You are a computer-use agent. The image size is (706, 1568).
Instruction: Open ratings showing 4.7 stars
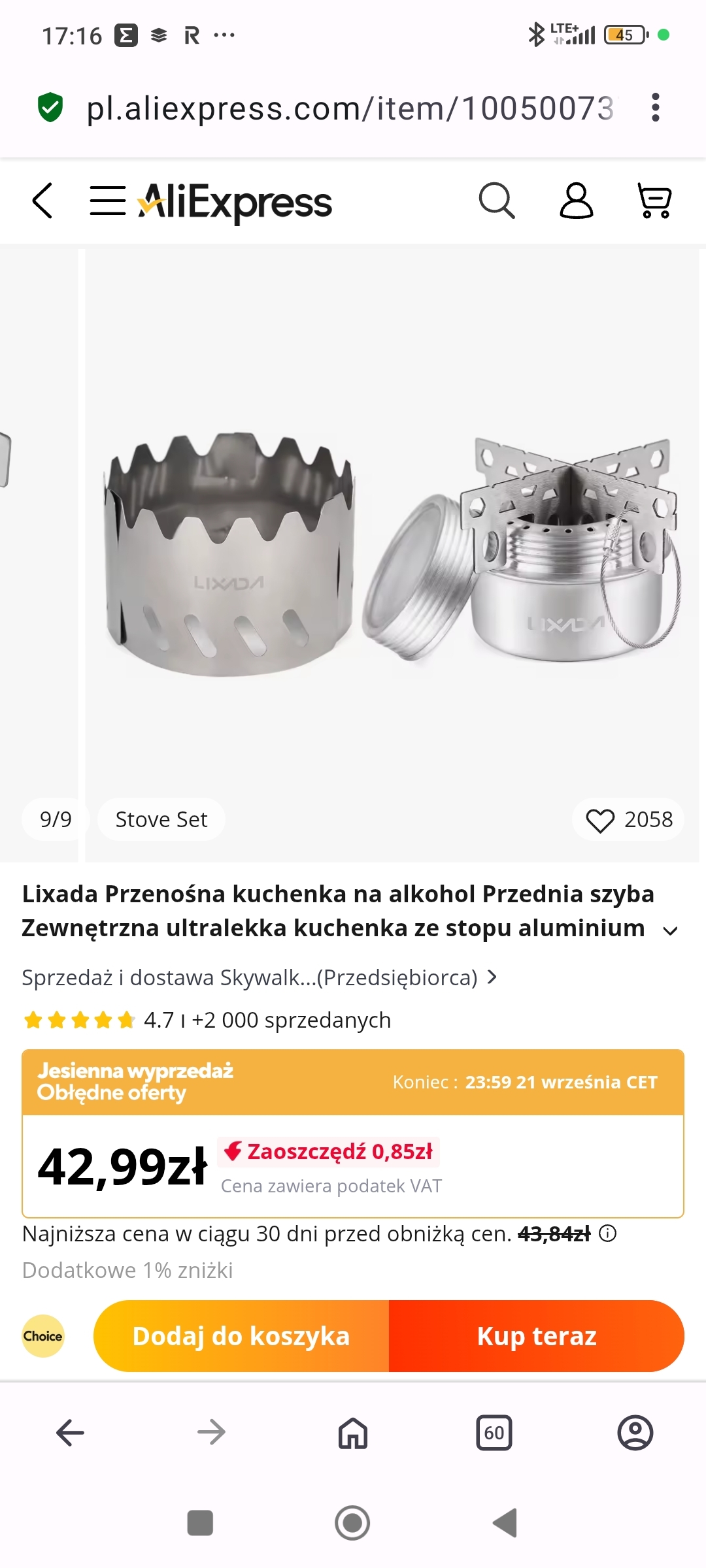(207, 1020)
